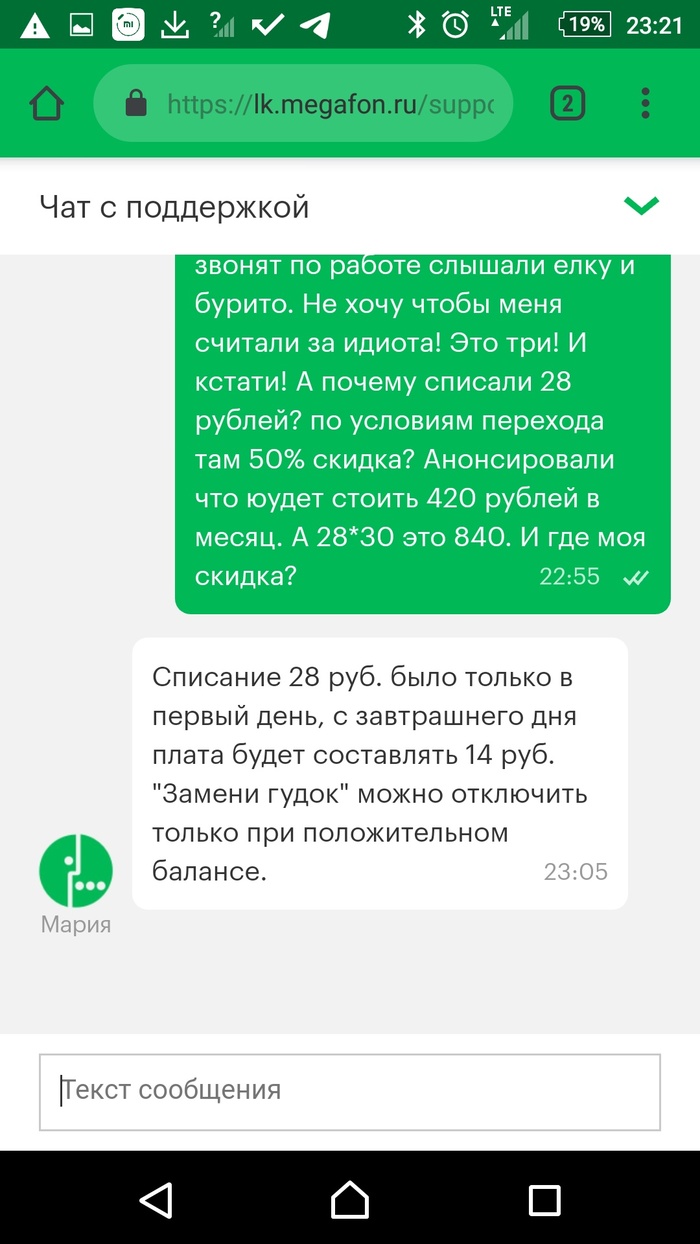This screenshot has height=1244, width=700.
Task: Tap the browser home icon
Action: click(x=47, y=104)
